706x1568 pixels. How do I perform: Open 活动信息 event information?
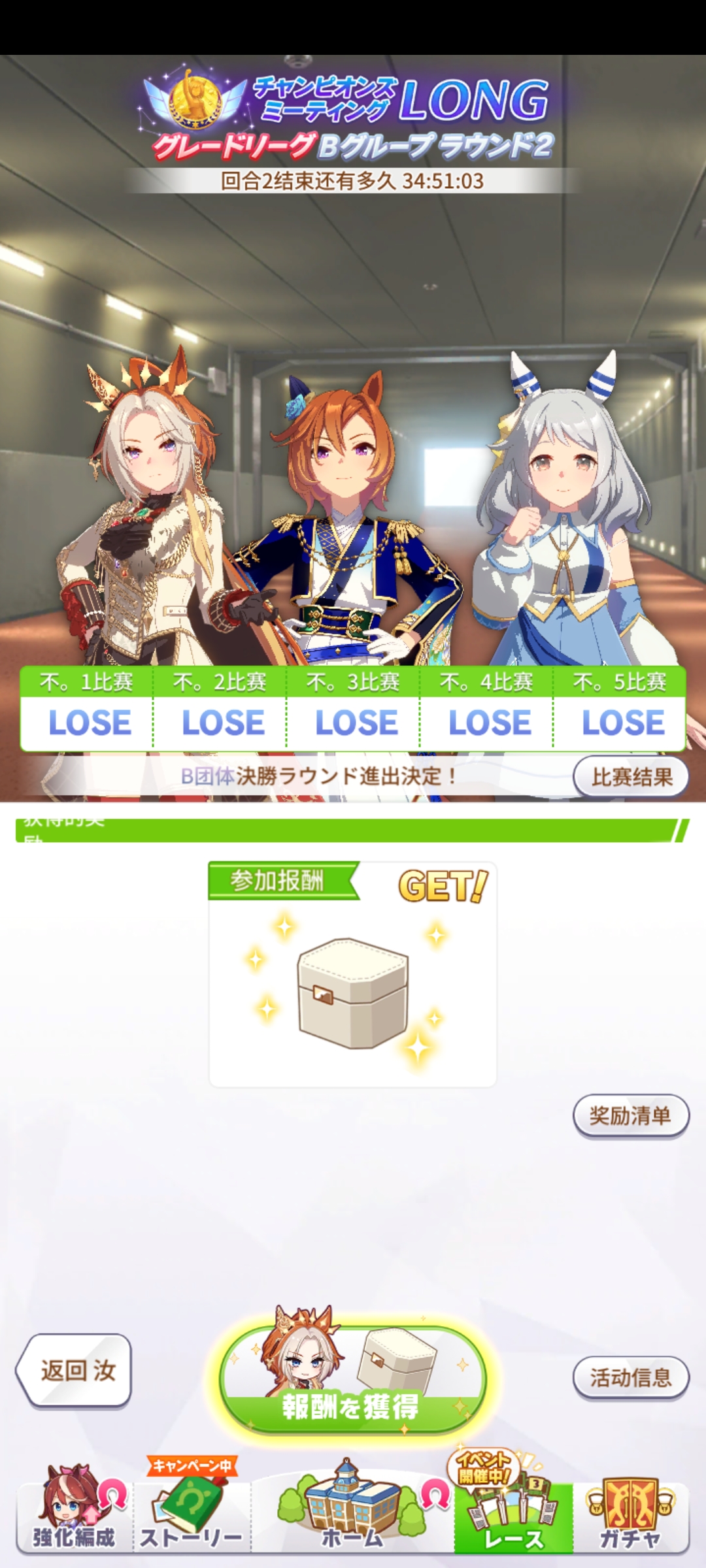click(631, 1378)
